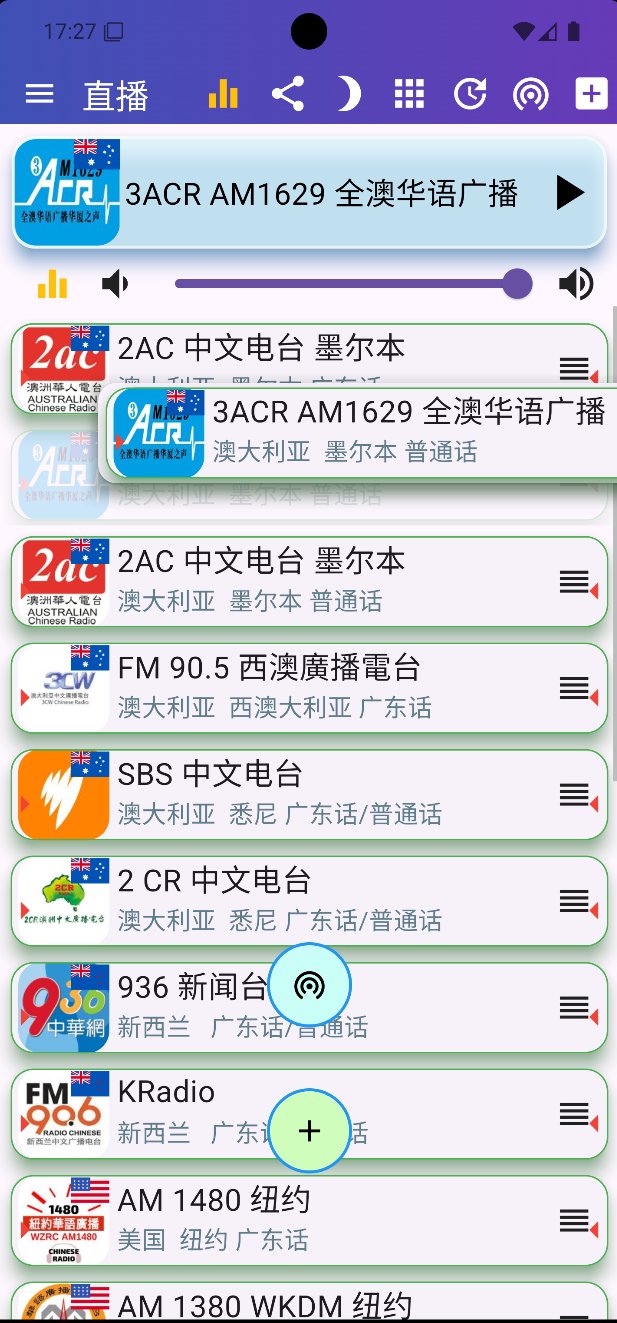Raise volume with the loud speaker icon

click(x=576, y=284)
